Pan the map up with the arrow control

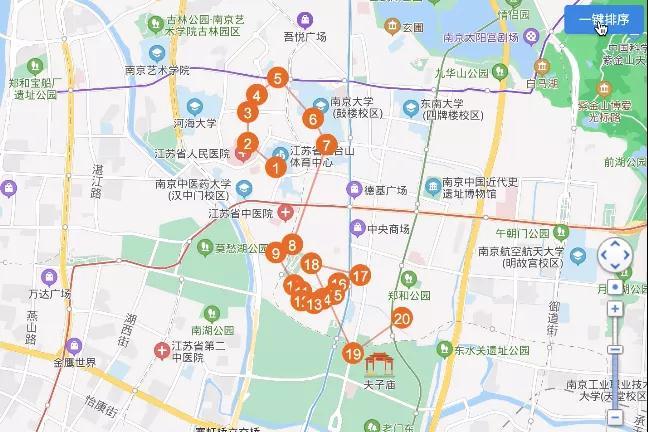(615, 244)
